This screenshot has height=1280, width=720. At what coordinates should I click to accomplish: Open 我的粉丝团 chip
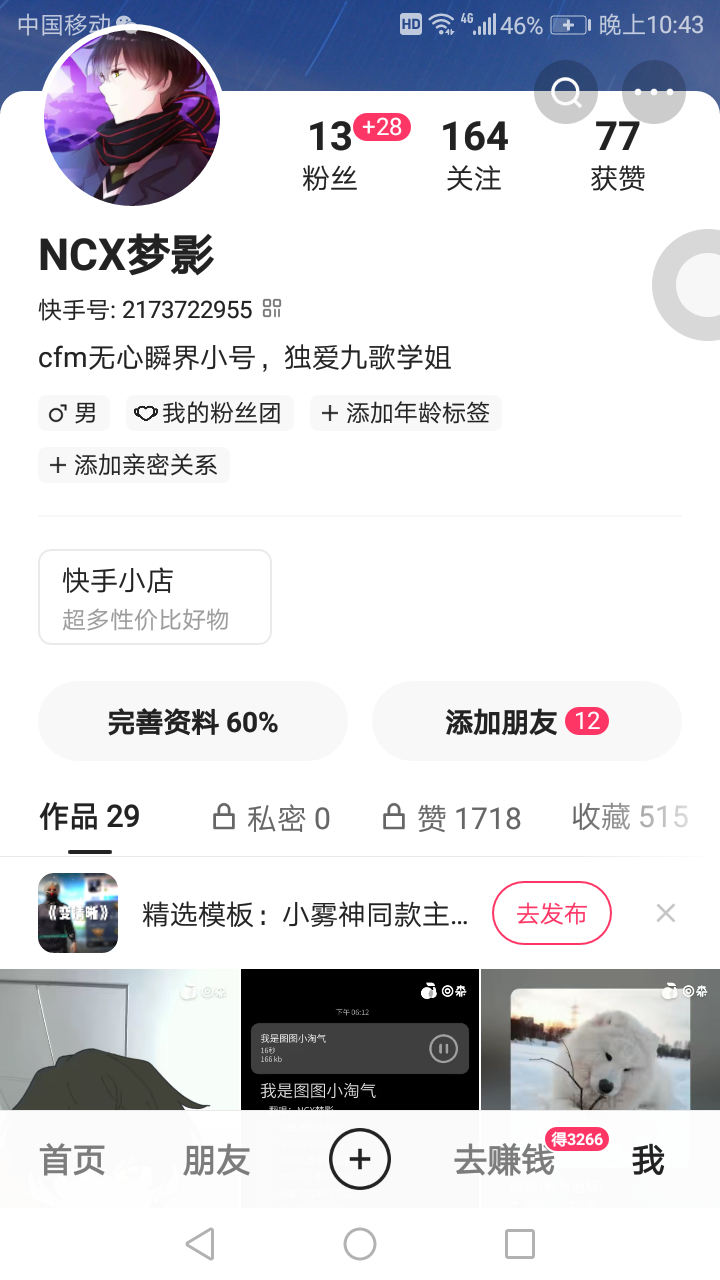pos(210,413)
